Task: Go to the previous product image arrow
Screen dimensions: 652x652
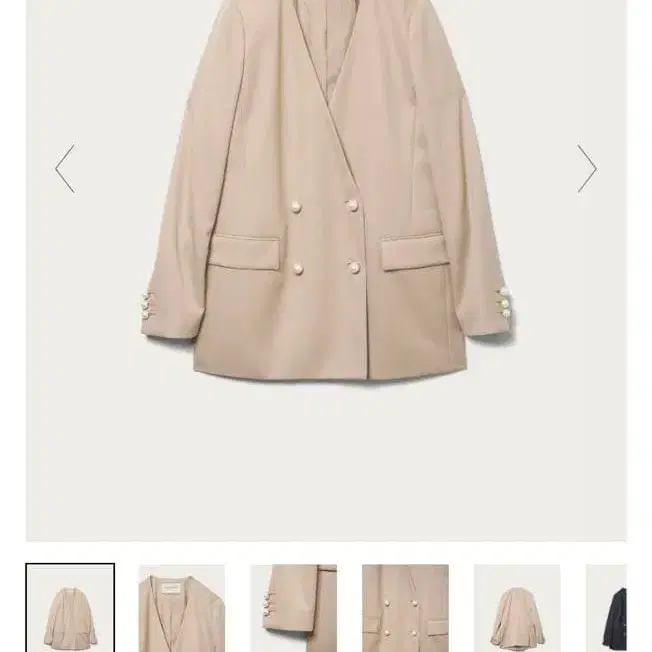Action: pyautogui.click(x=65, y=168)
